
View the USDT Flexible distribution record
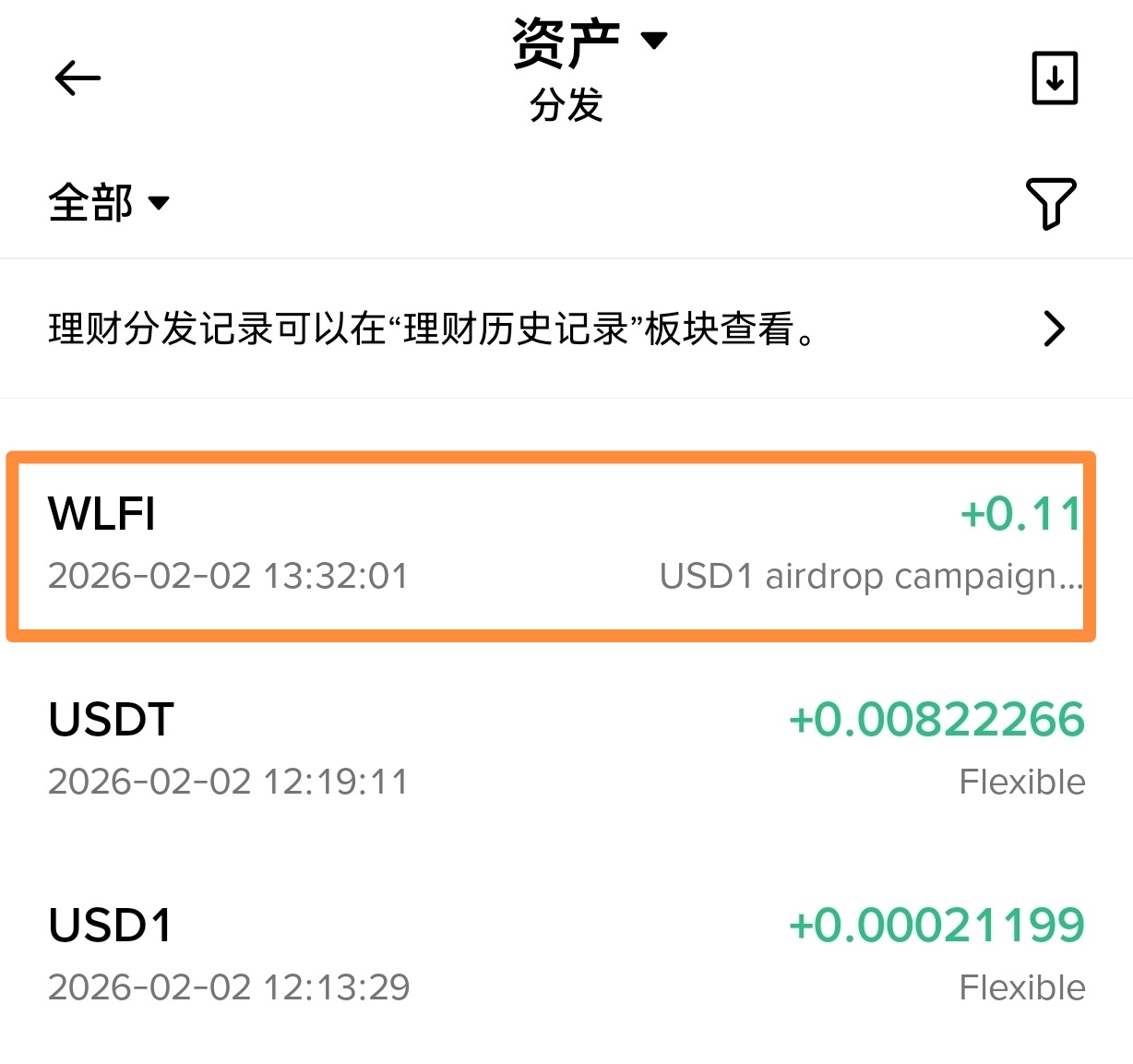[x=565, y=749]
